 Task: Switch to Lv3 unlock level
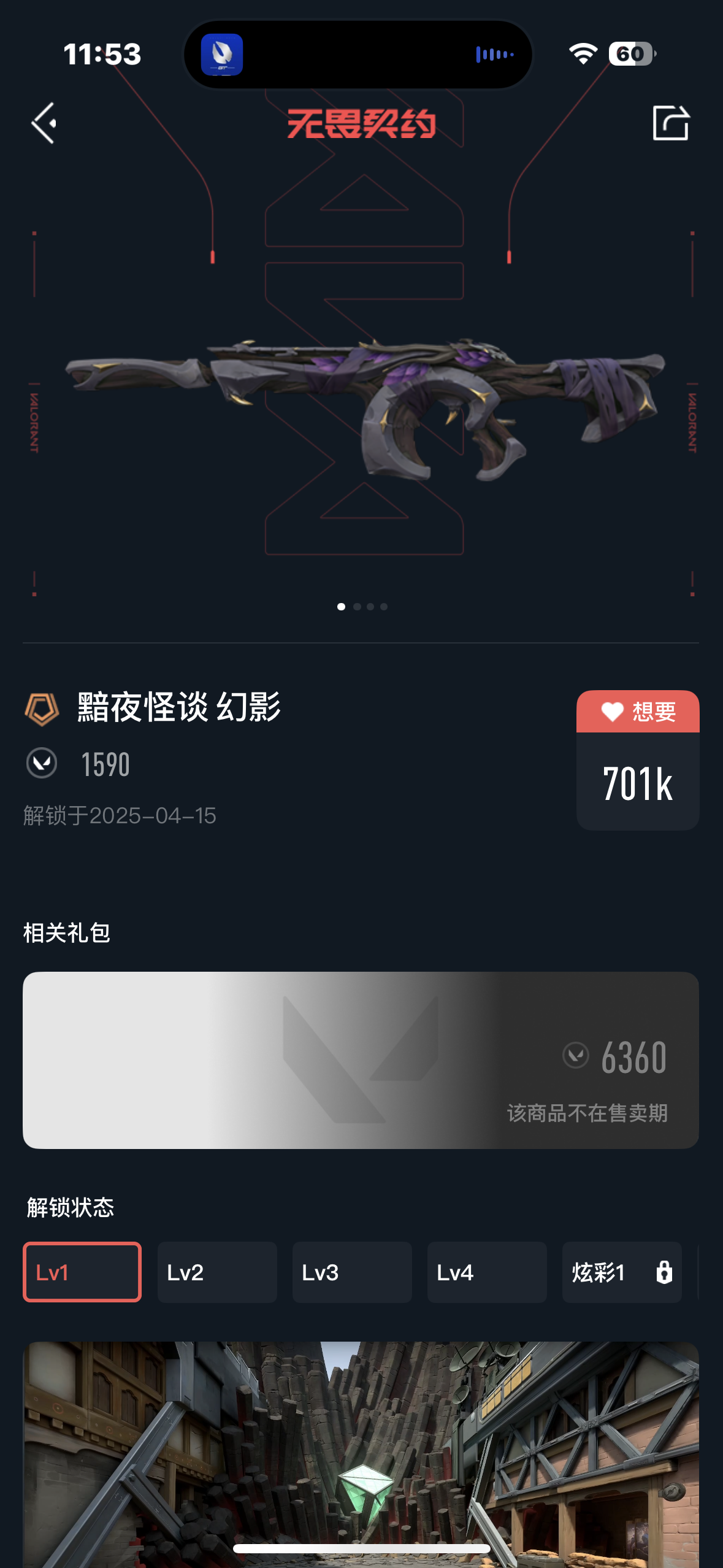pos(351,1272)
